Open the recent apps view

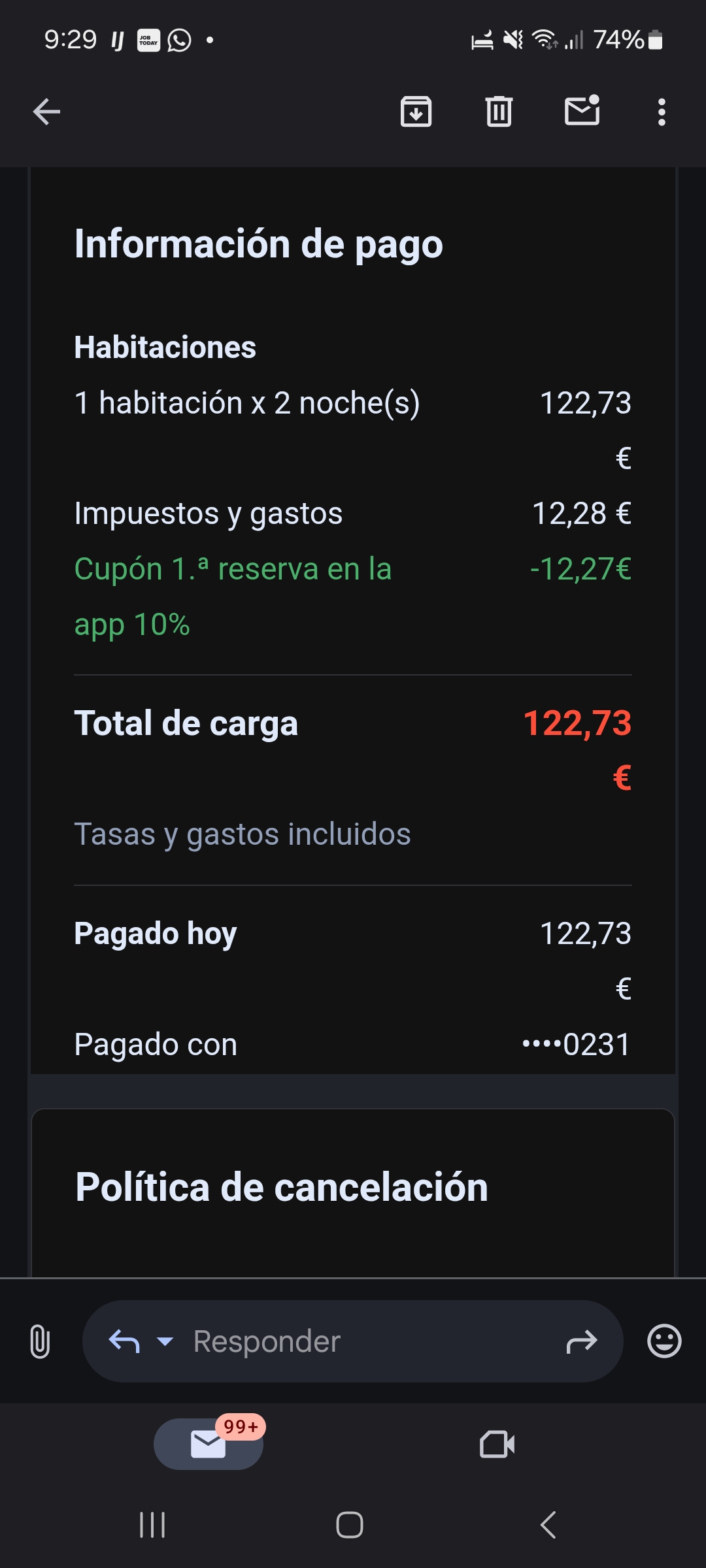coord(152,1526)
